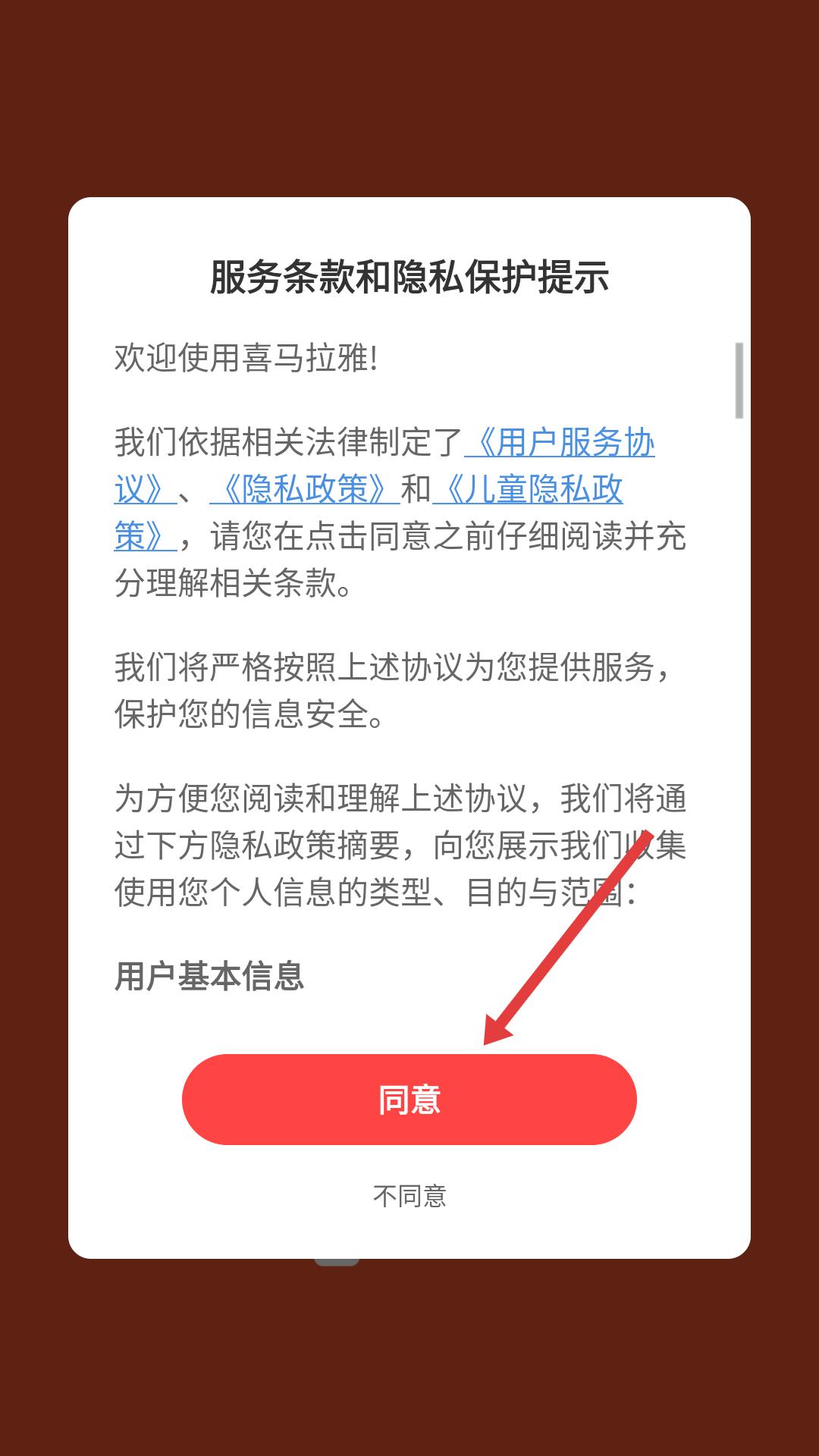This screenshot has width=819, height=1456.
Task: Open the 《隐私政策》 link
Action: 304,490
